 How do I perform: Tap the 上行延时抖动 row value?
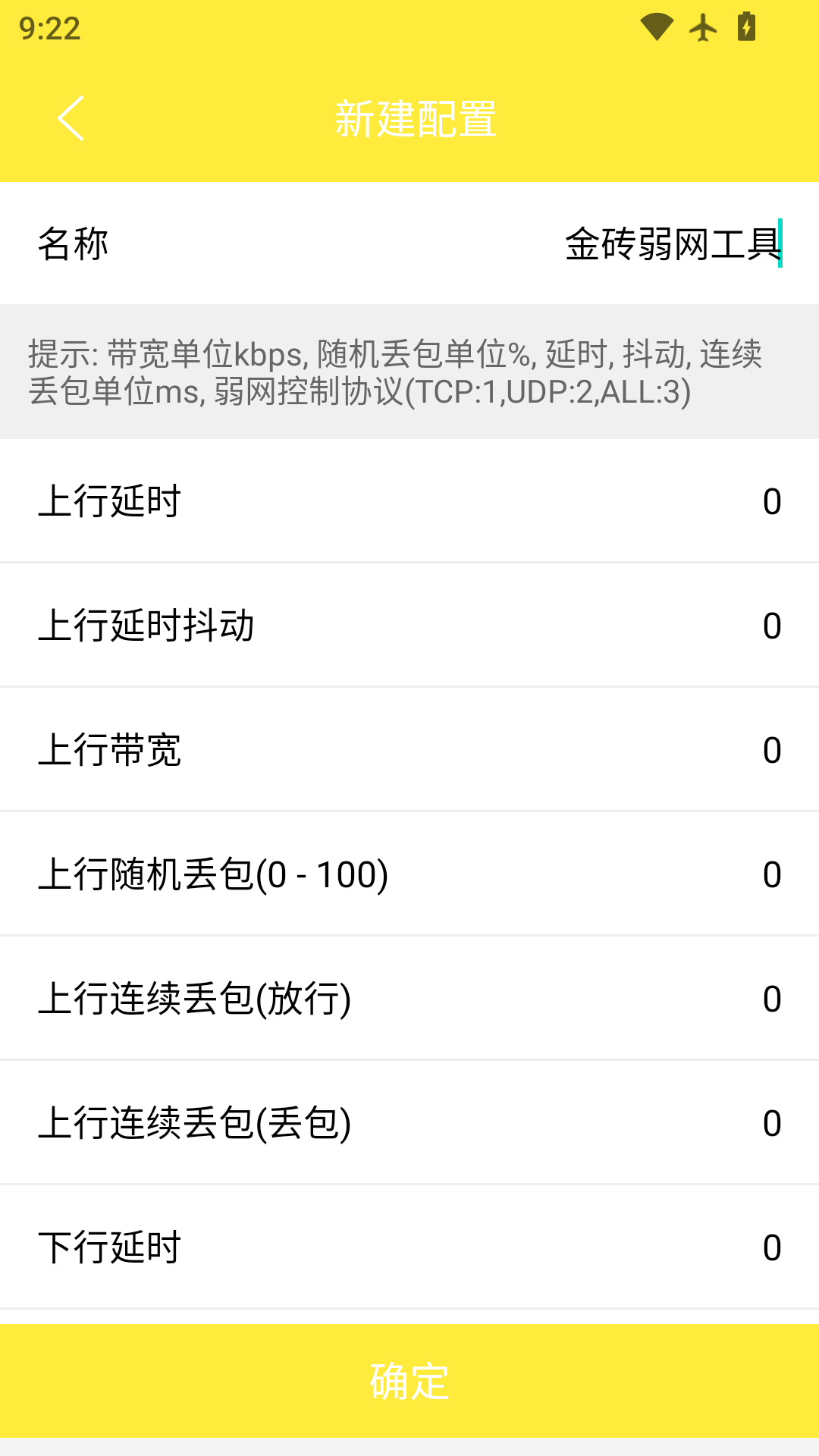771,626
